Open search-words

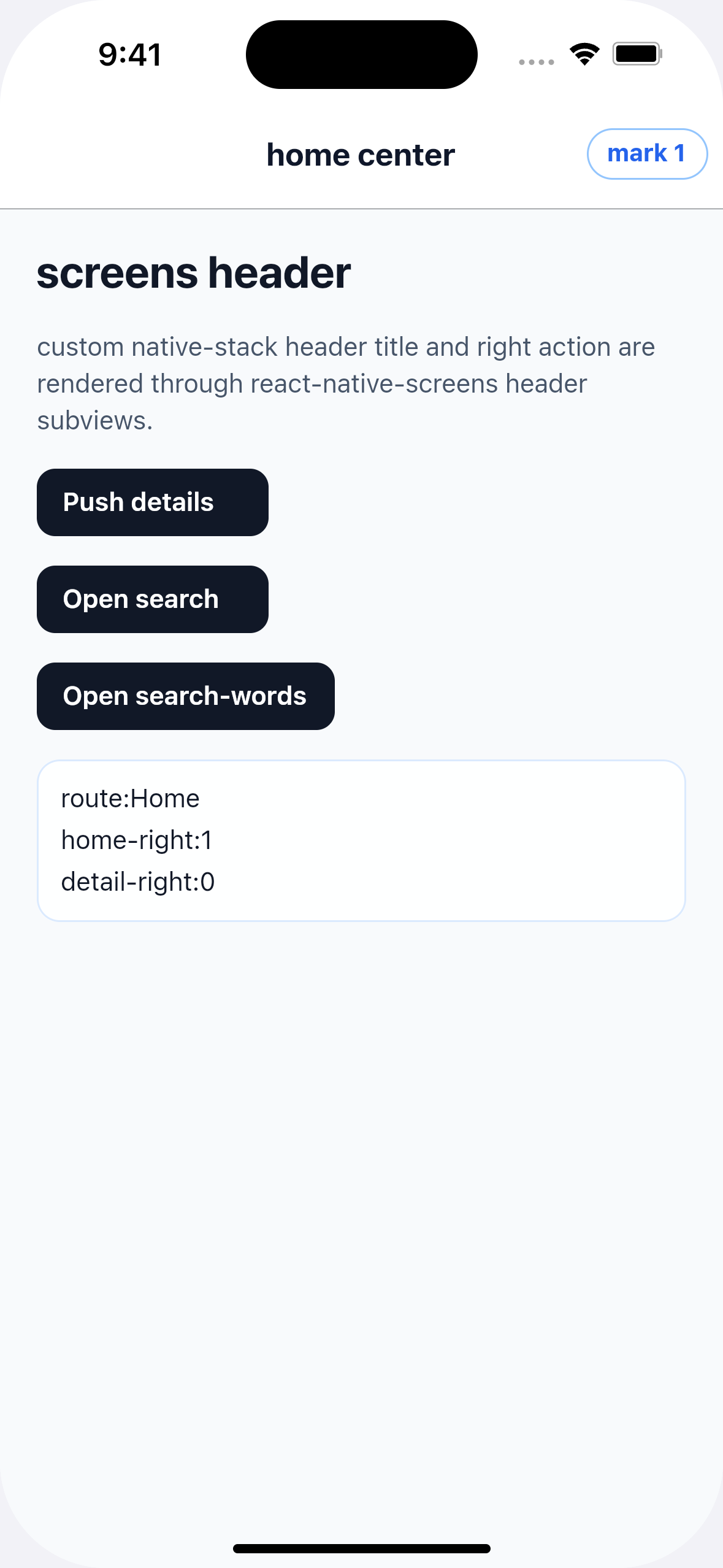pos(186,696)
